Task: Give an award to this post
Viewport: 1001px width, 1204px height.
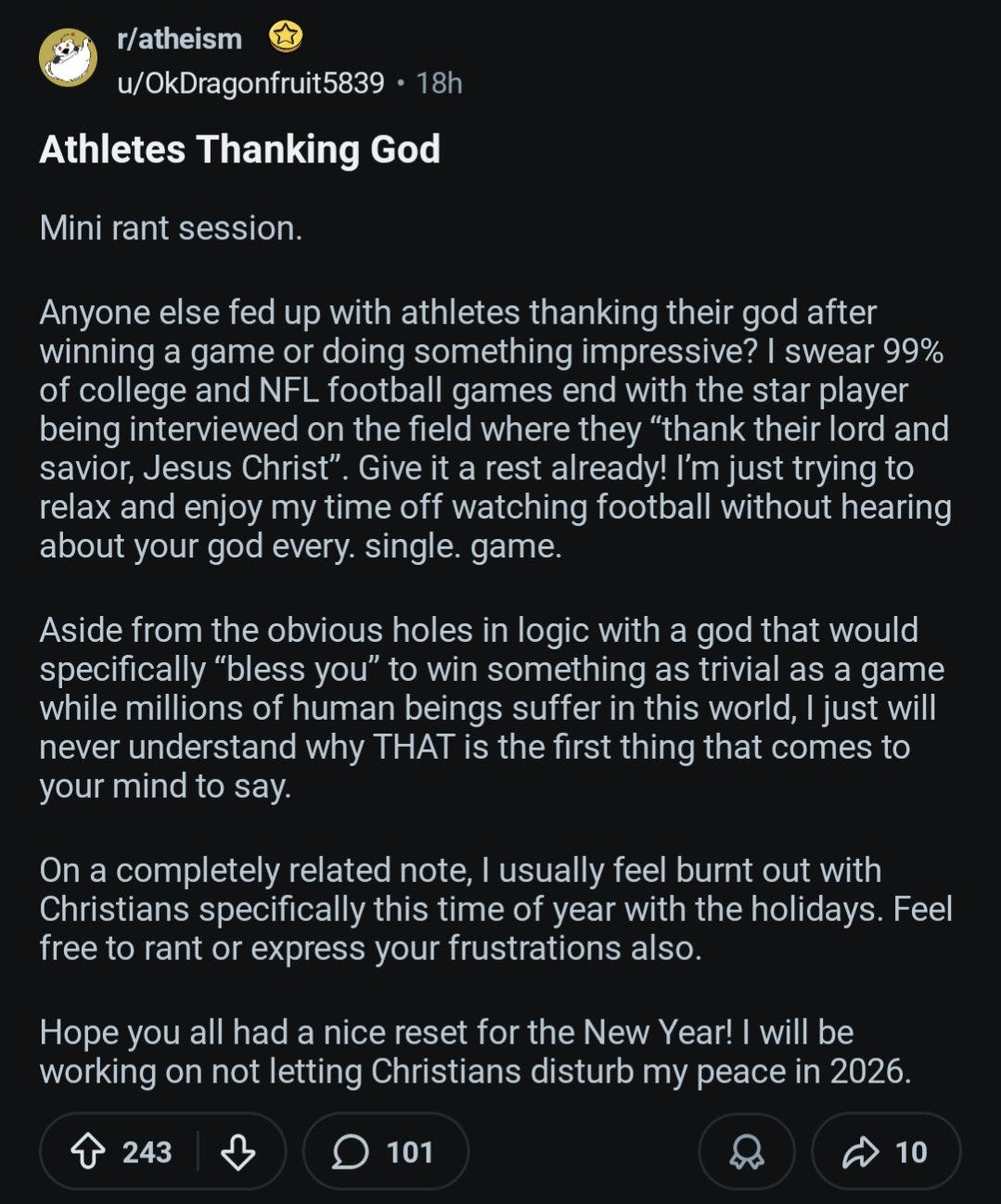Action: pyautogui.click(x=747, y=1151)
